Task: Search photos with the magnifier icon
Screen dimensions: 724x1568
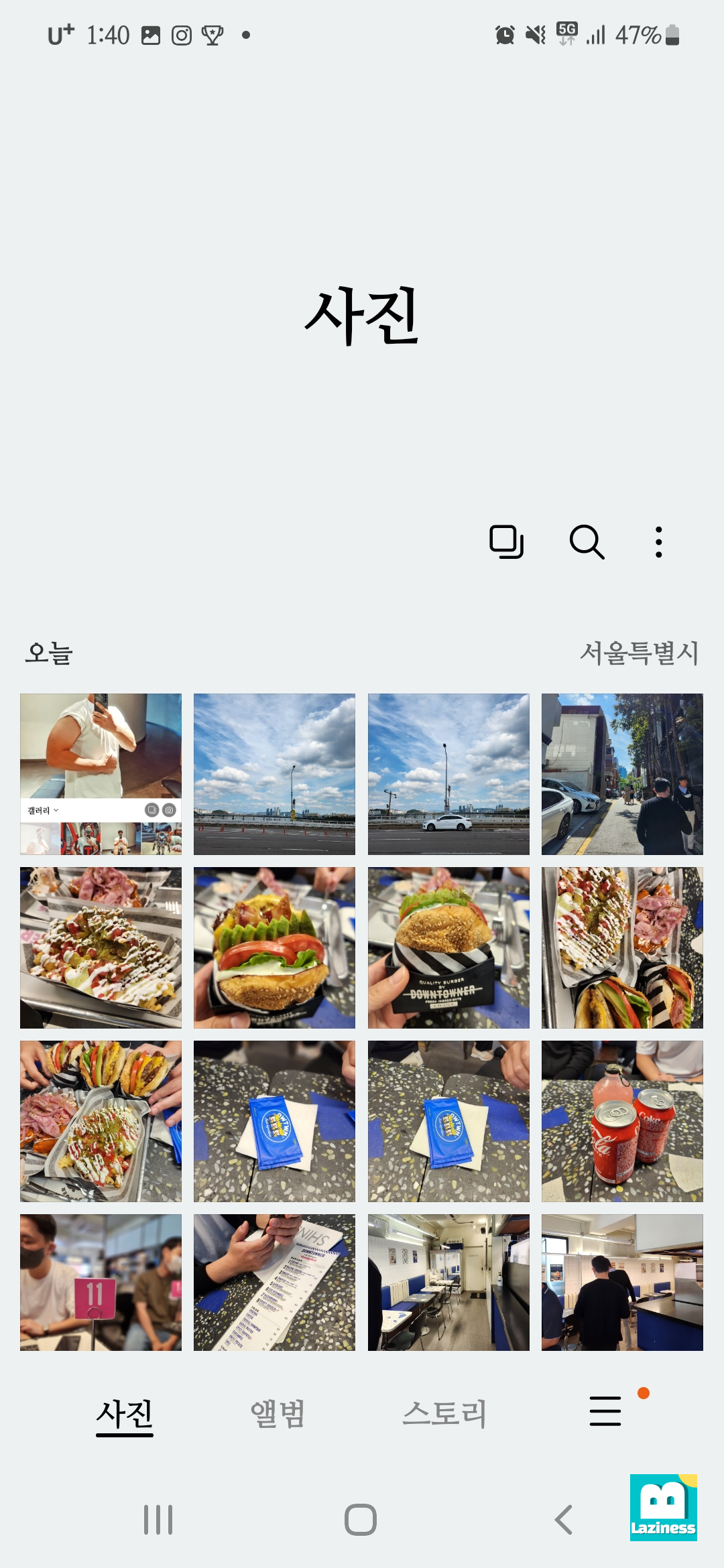Action: coord(587,541)
